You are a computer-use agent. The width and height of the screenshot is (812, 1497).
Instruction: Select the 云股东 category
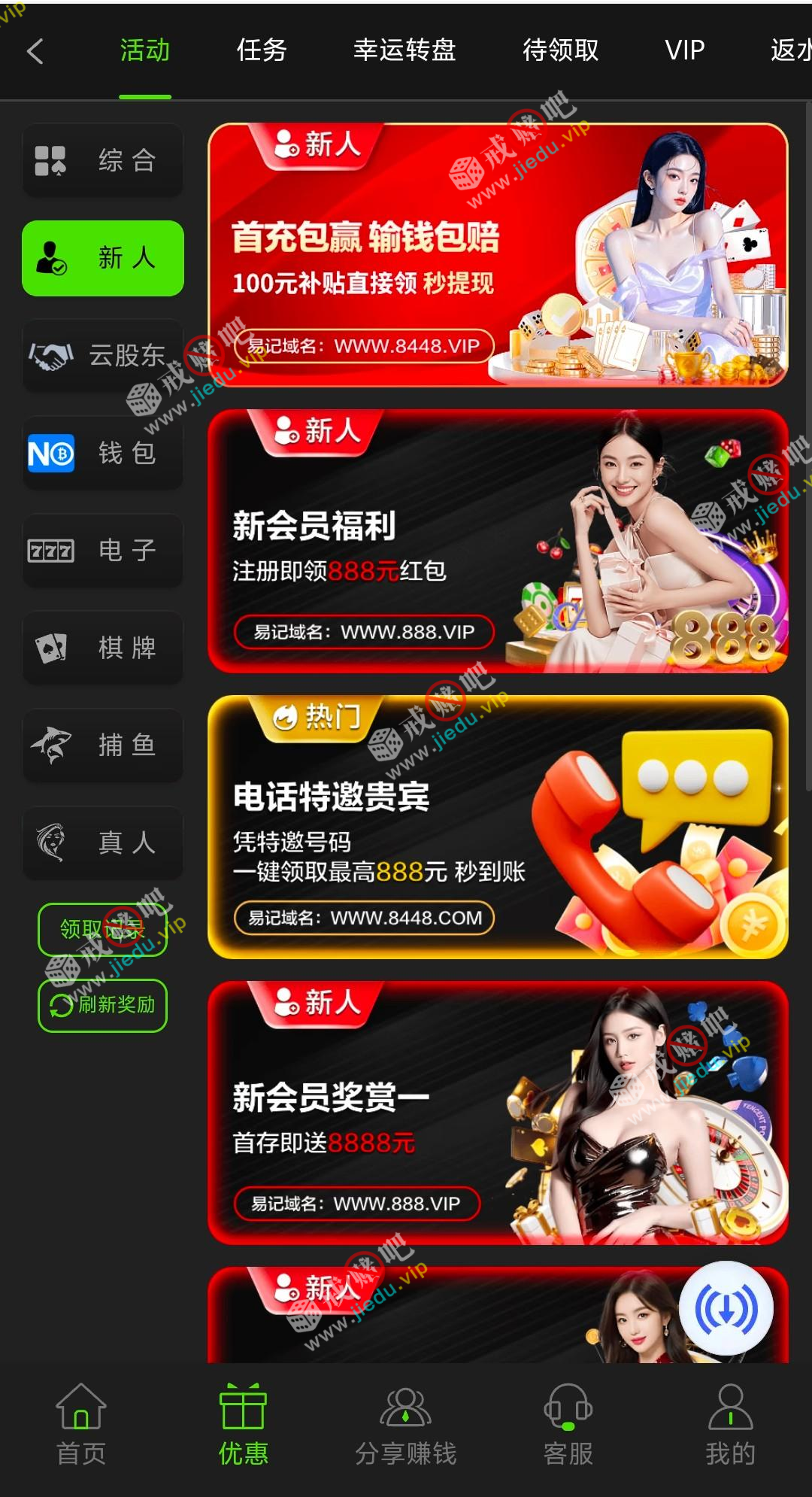103,355
